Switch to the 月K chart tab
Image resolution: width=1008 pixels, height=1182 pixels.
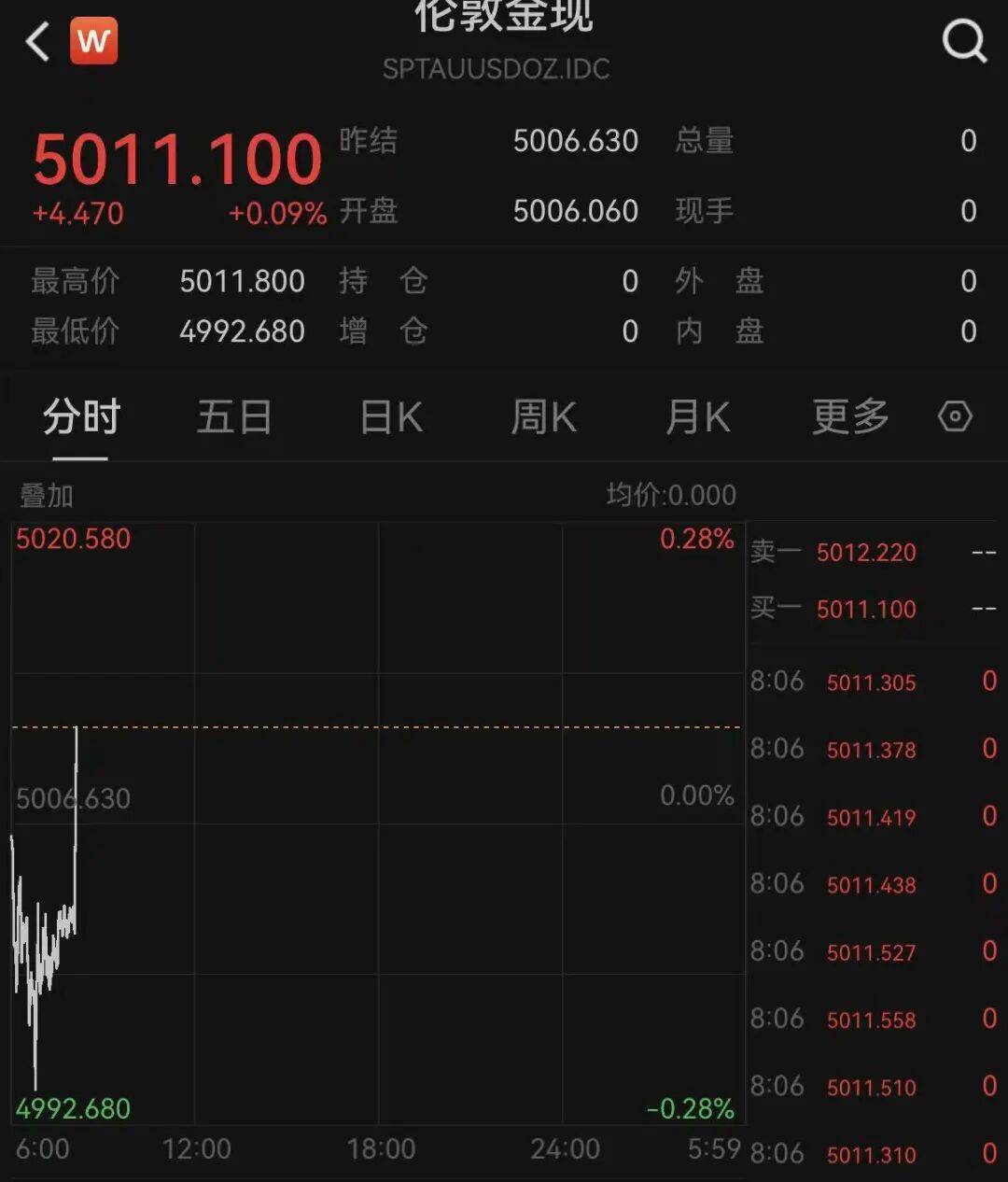[x=698, y=416]
